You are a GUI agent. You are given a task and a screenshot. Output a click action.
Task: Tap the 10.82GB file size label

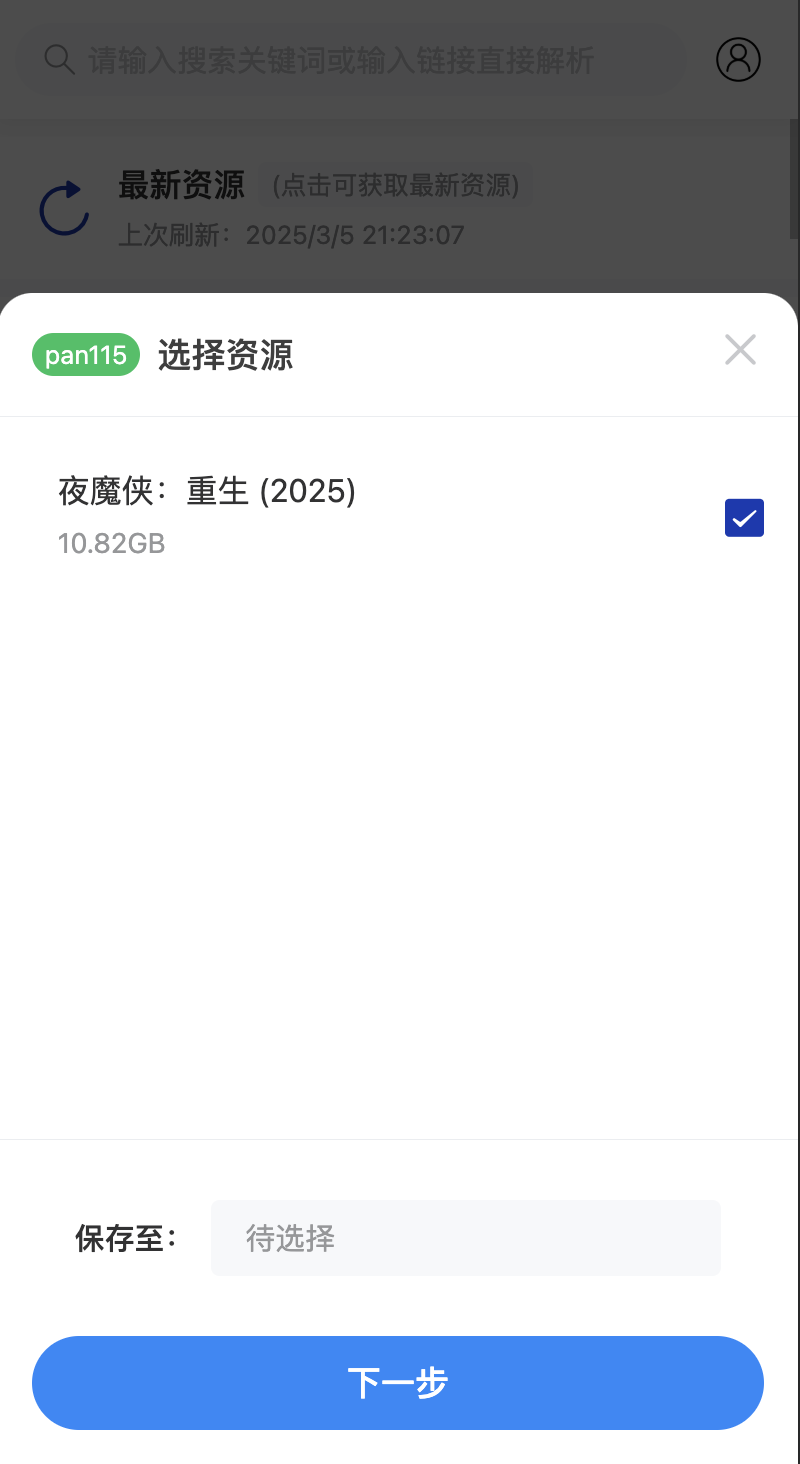[111, 543]
